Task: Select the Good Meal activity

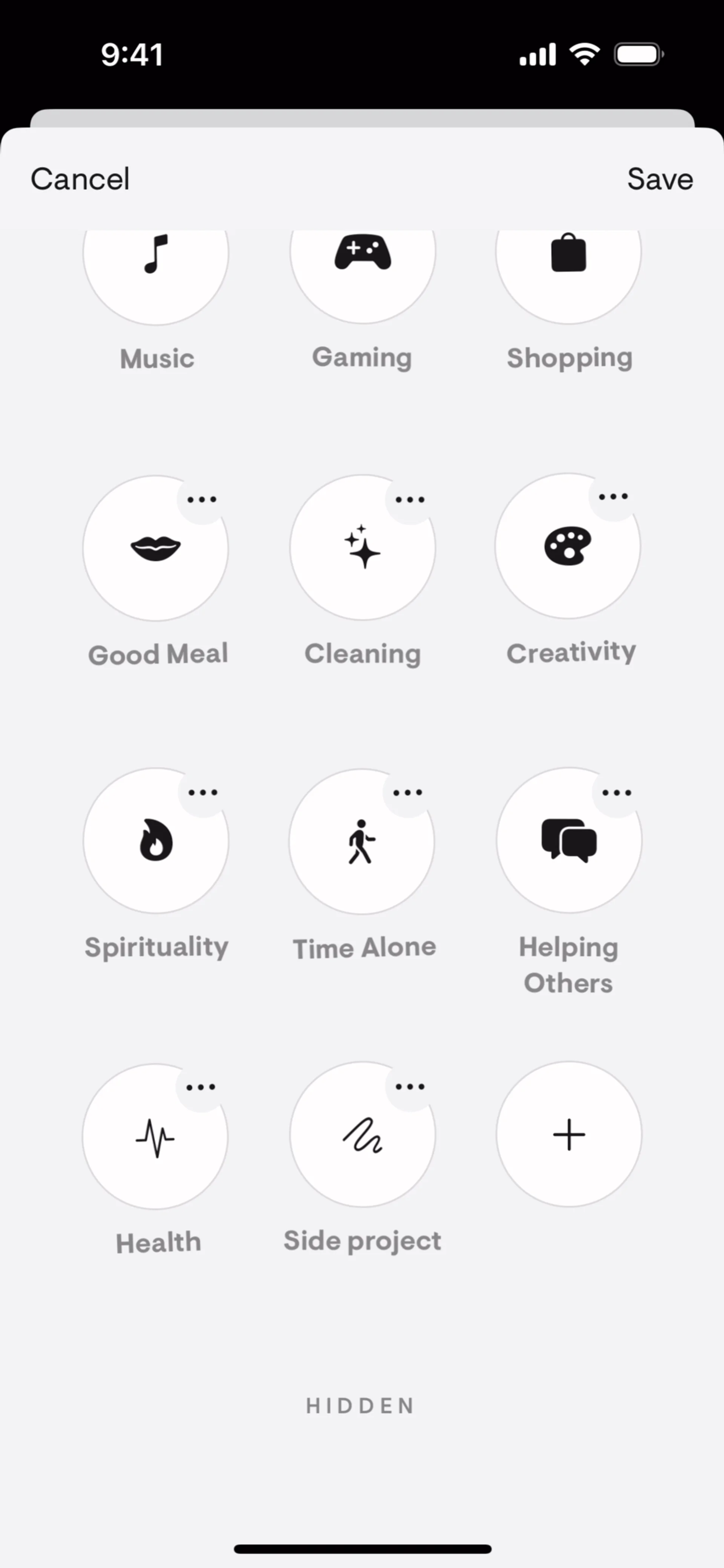Action: tap(156, 549)
